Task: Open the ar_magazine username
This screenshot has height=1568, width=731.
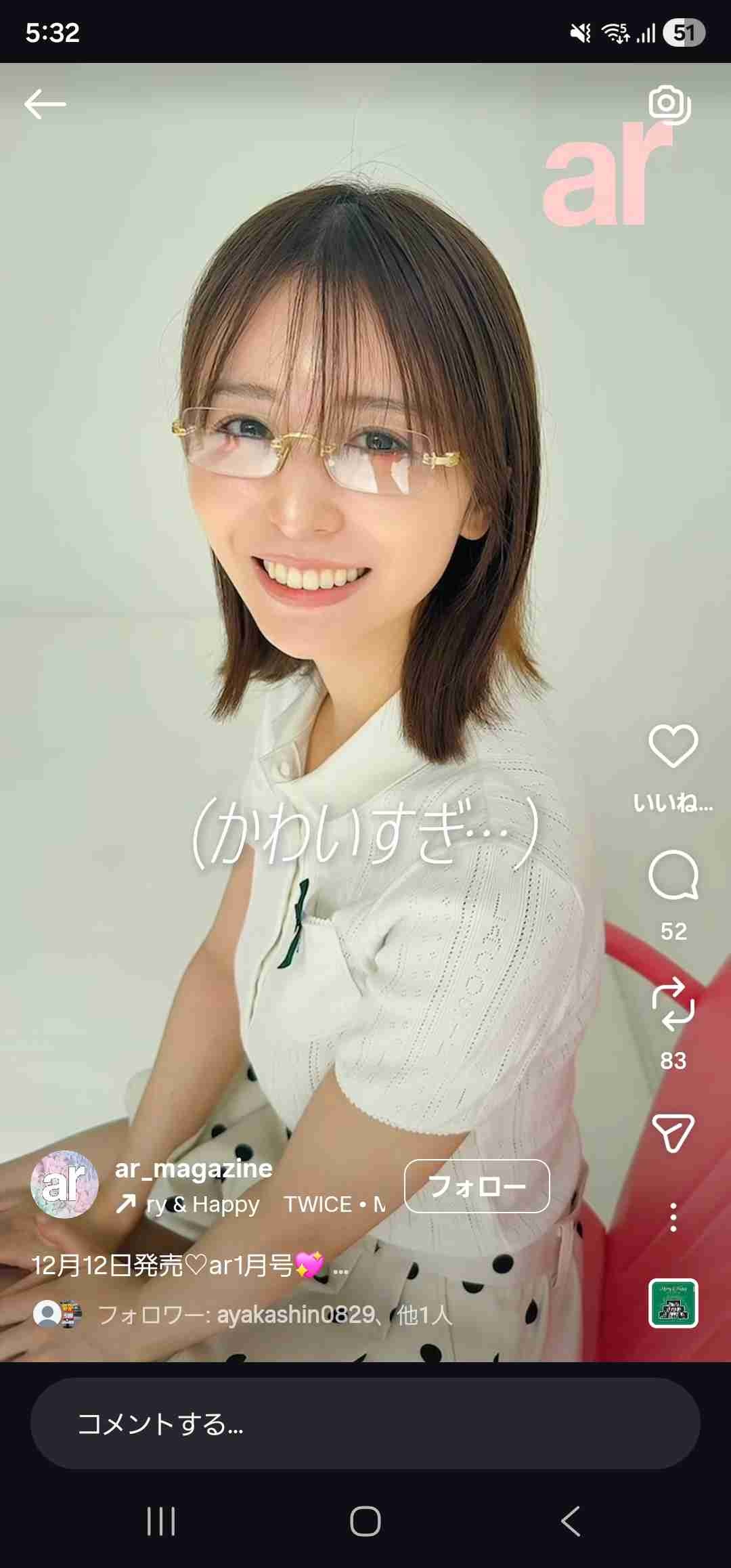Action: tap(194, 1169)
